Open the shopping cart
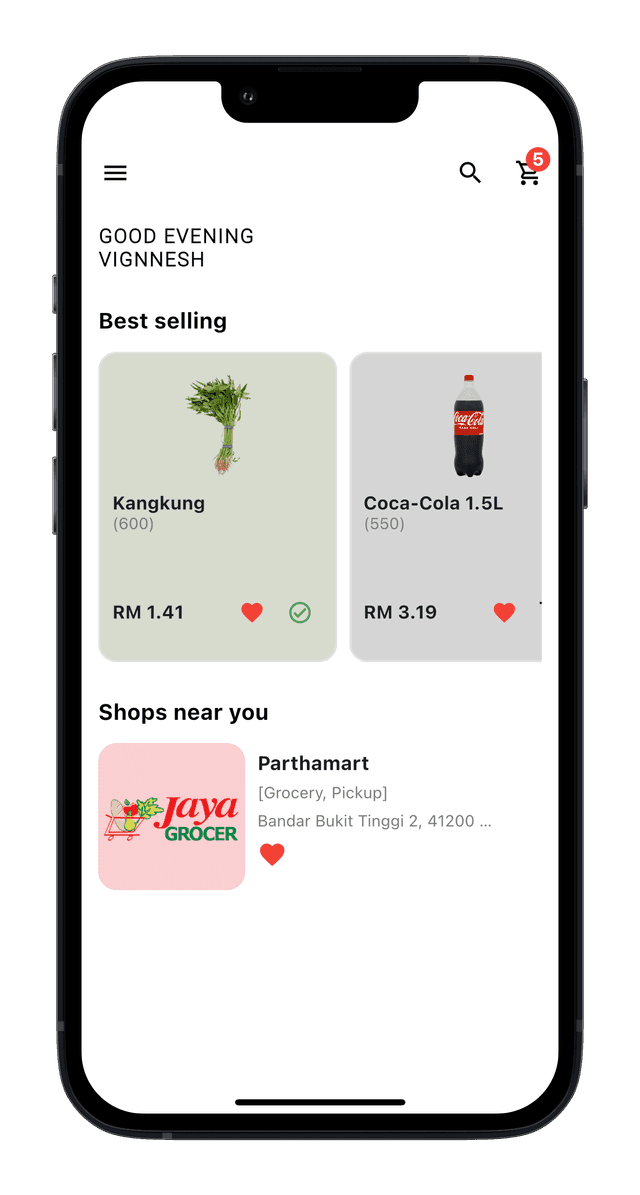 [x=528, y=174]
